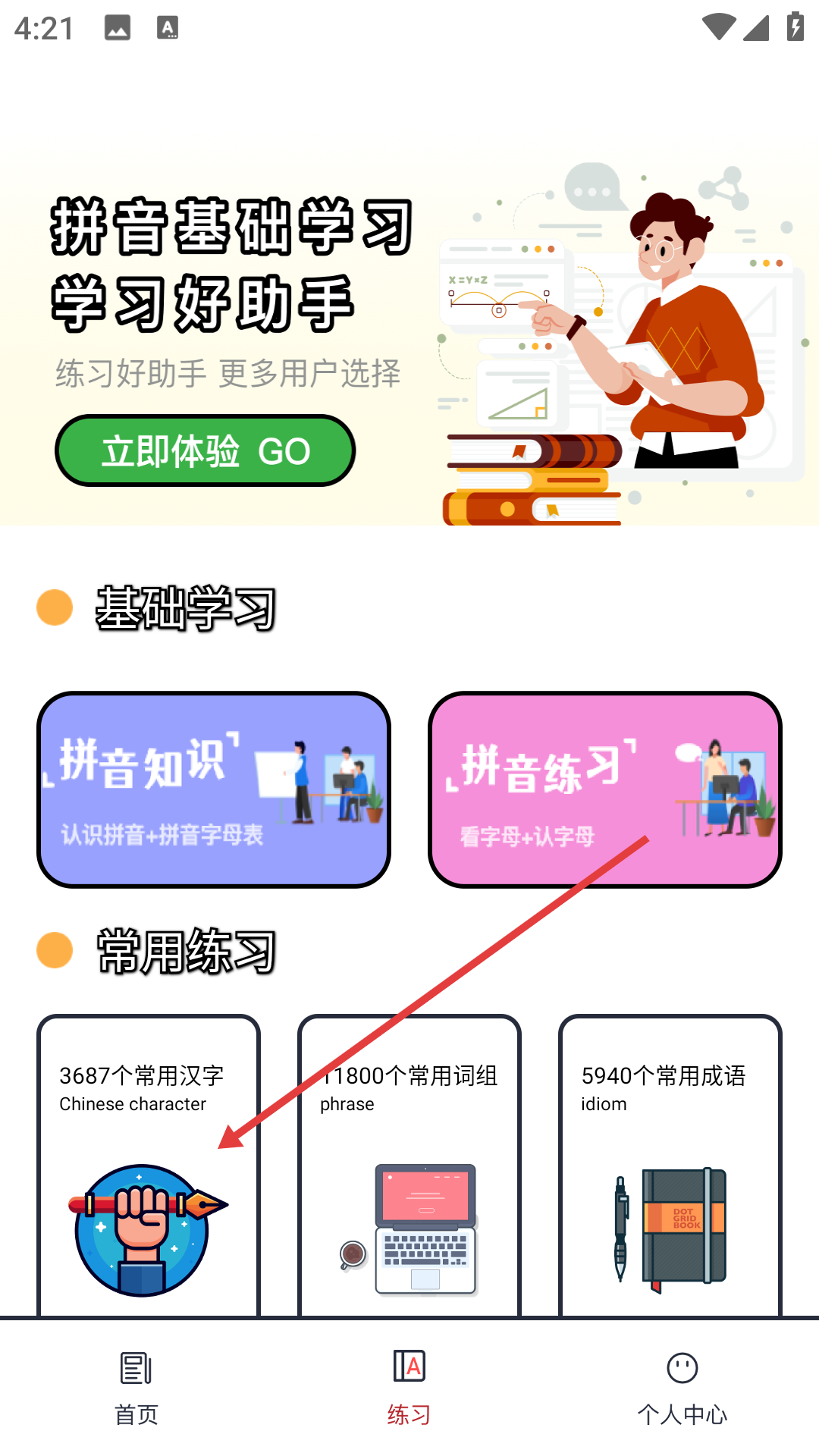The height and width of the screenshot is (1456, 819).
Task: Open 5940个常用成语 idiom card
Action: tap(670, 1168)
